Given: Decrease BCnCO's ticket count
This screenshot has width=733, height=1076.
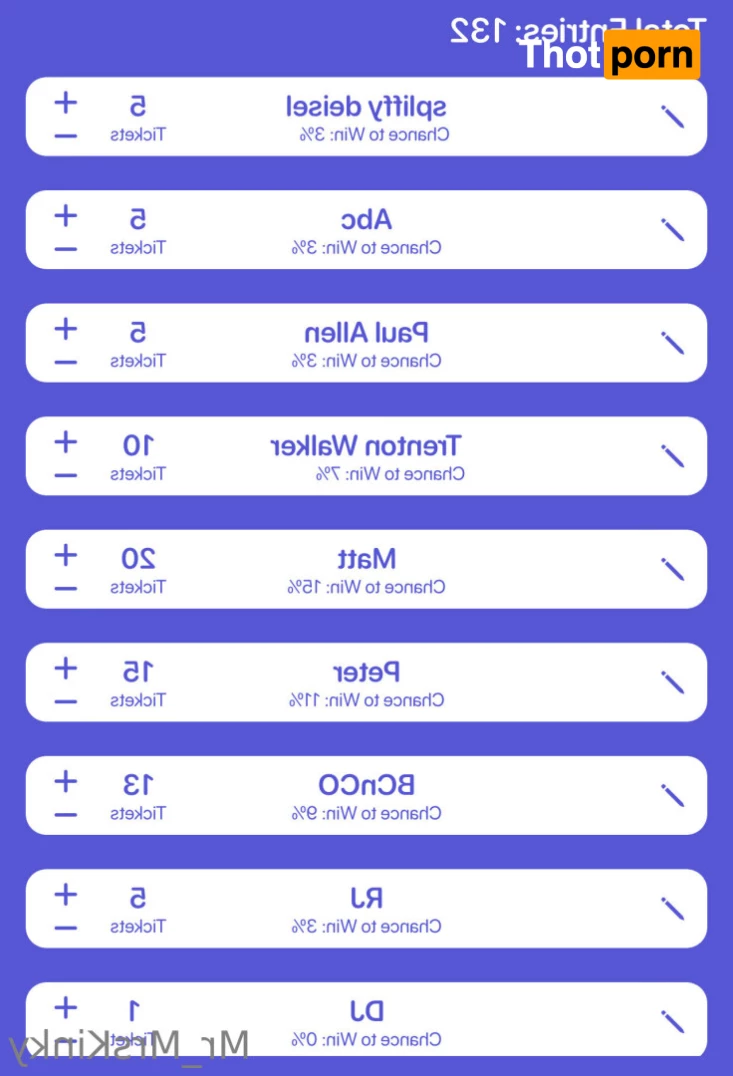Looking at the screenshot, I should coord(66,814).
